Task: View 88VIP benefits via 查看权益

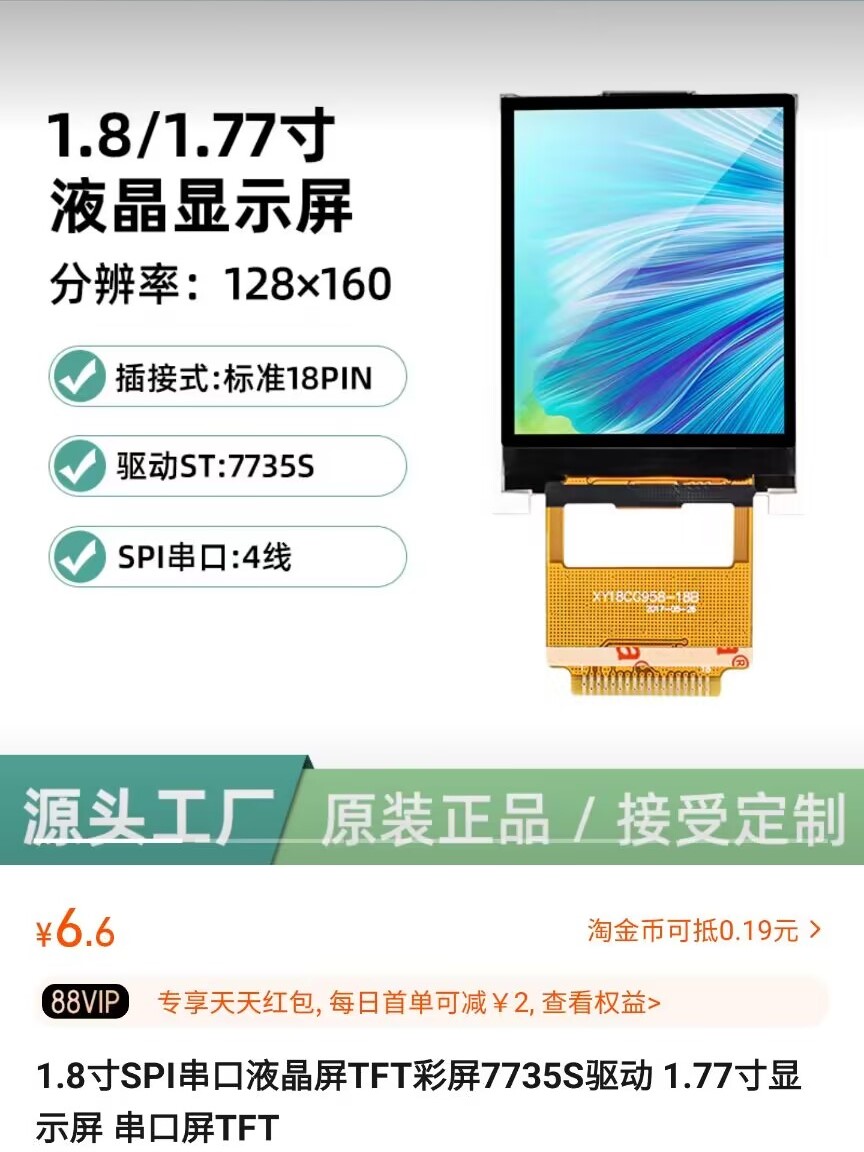Action: [x=601, y=1003]
